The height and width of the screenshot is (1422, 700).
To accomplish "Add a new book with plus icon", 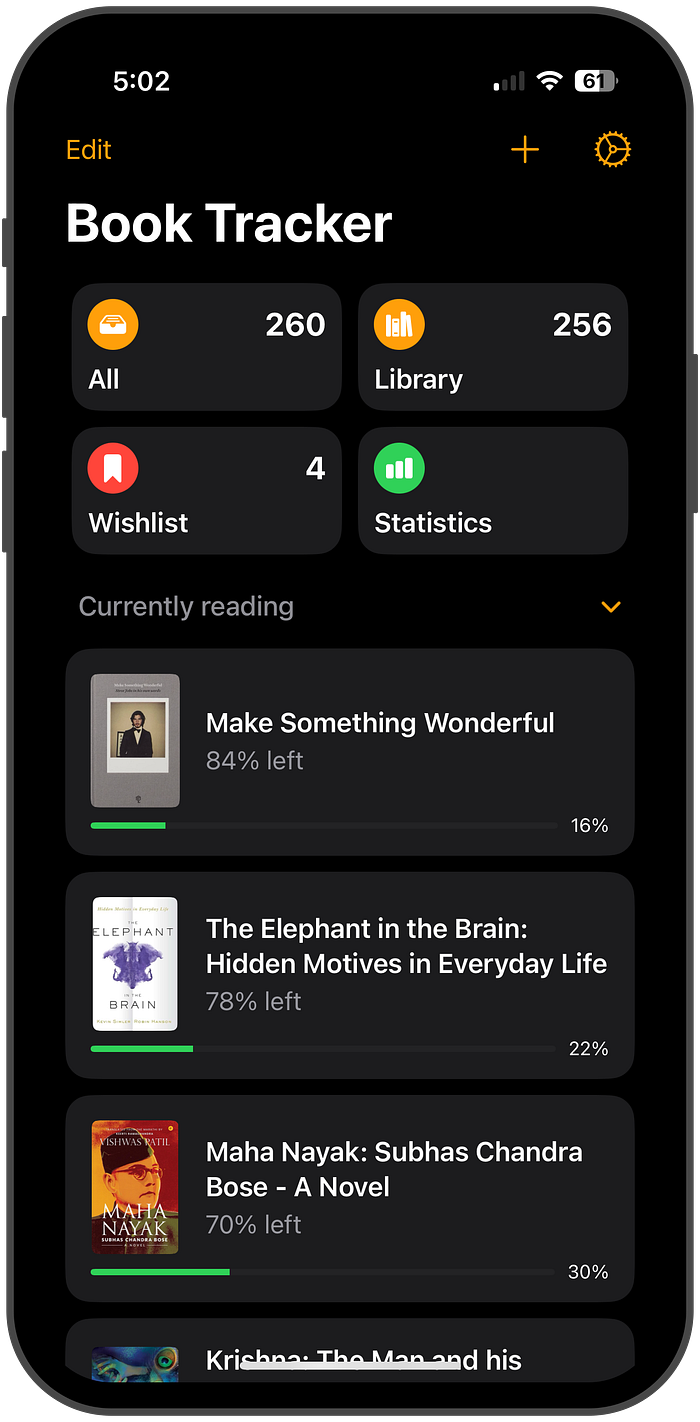I will click(525, 150).
